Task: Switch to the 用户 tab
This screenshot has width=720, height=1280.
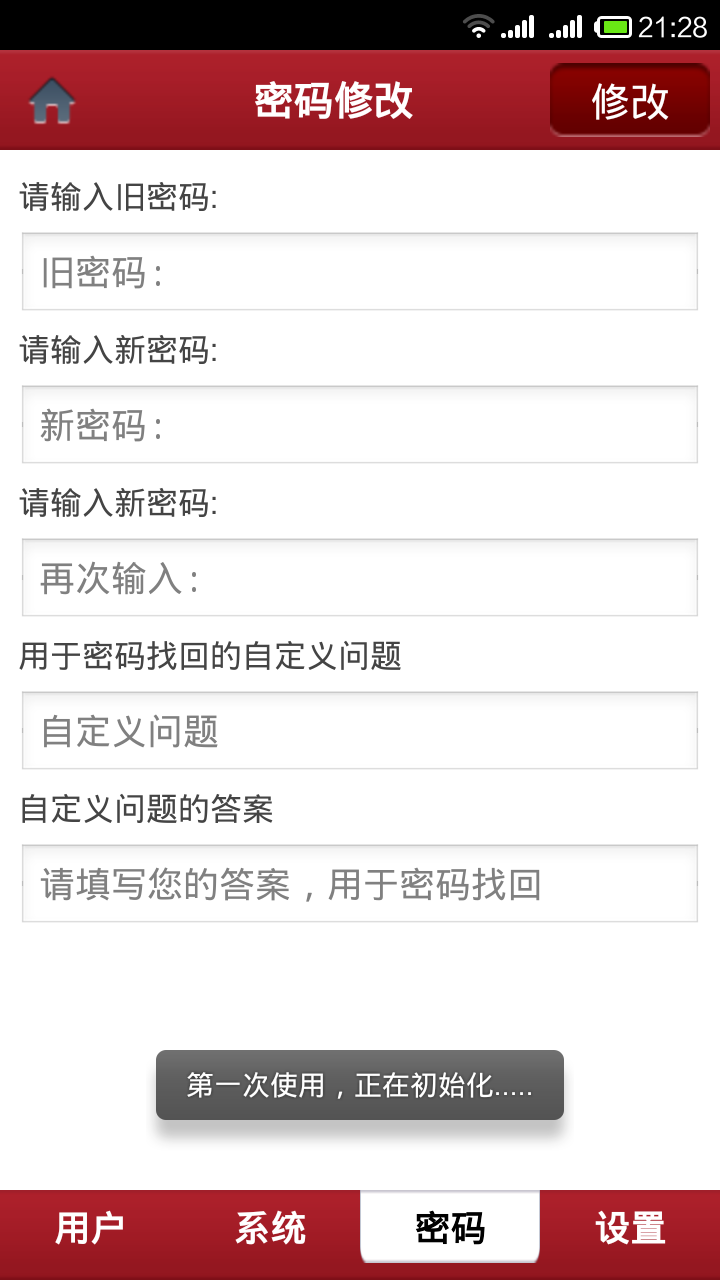Action: coord(90,1228)
